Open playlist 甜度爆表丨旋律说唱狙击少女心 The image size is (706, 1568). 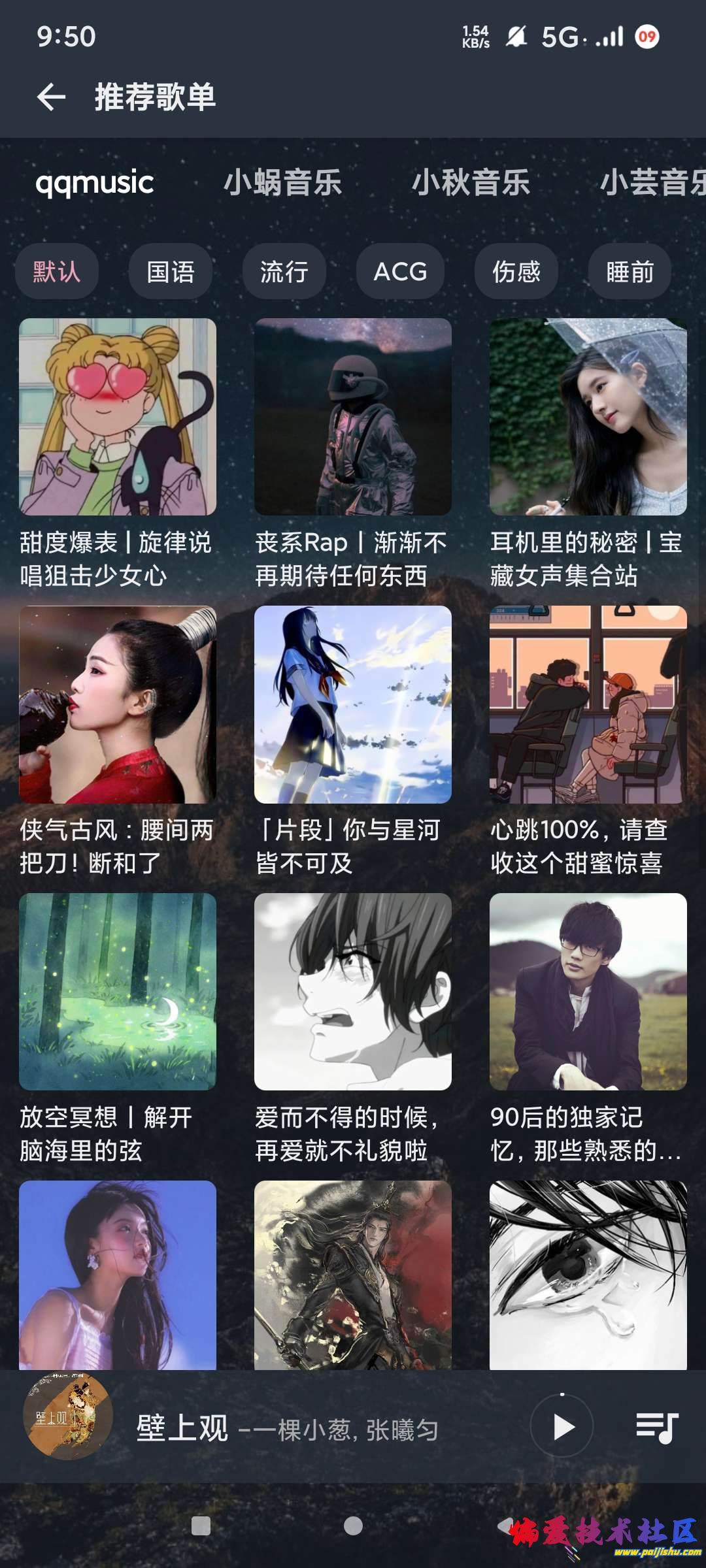[x=118, y=417]
